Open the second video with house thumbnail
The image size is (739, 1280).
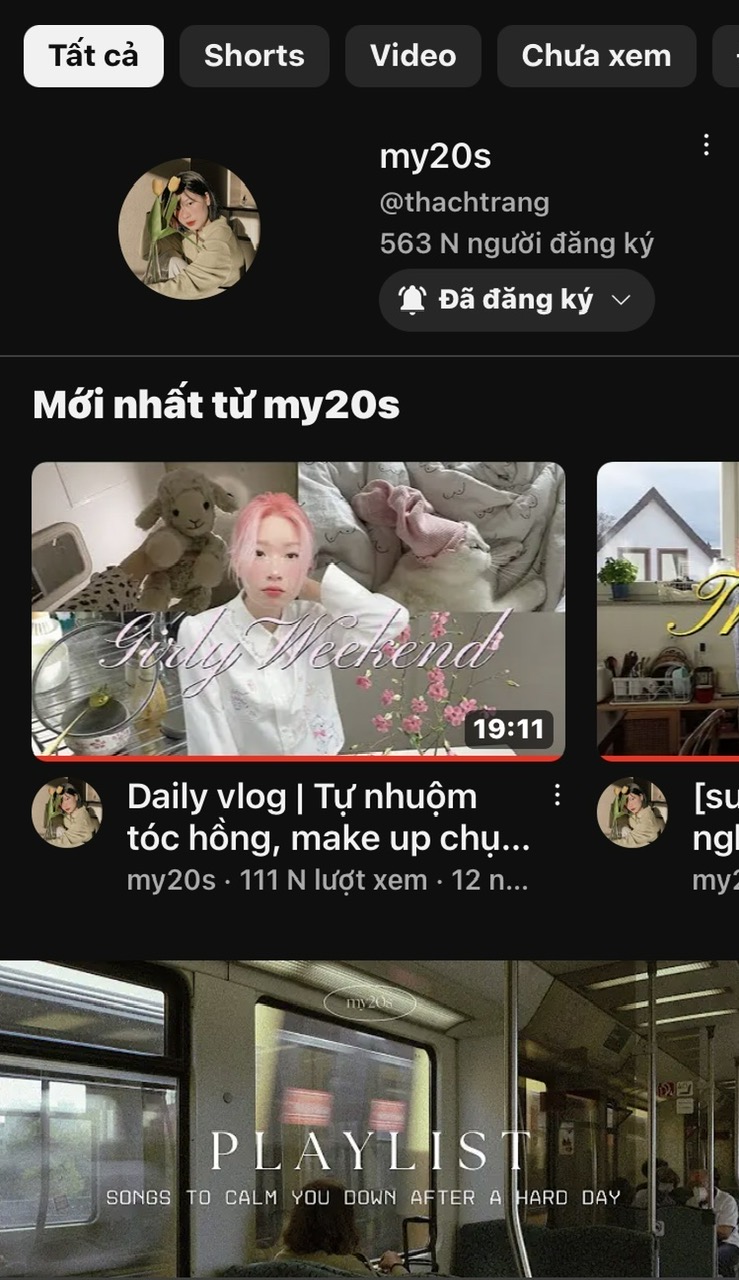point(668,609)
